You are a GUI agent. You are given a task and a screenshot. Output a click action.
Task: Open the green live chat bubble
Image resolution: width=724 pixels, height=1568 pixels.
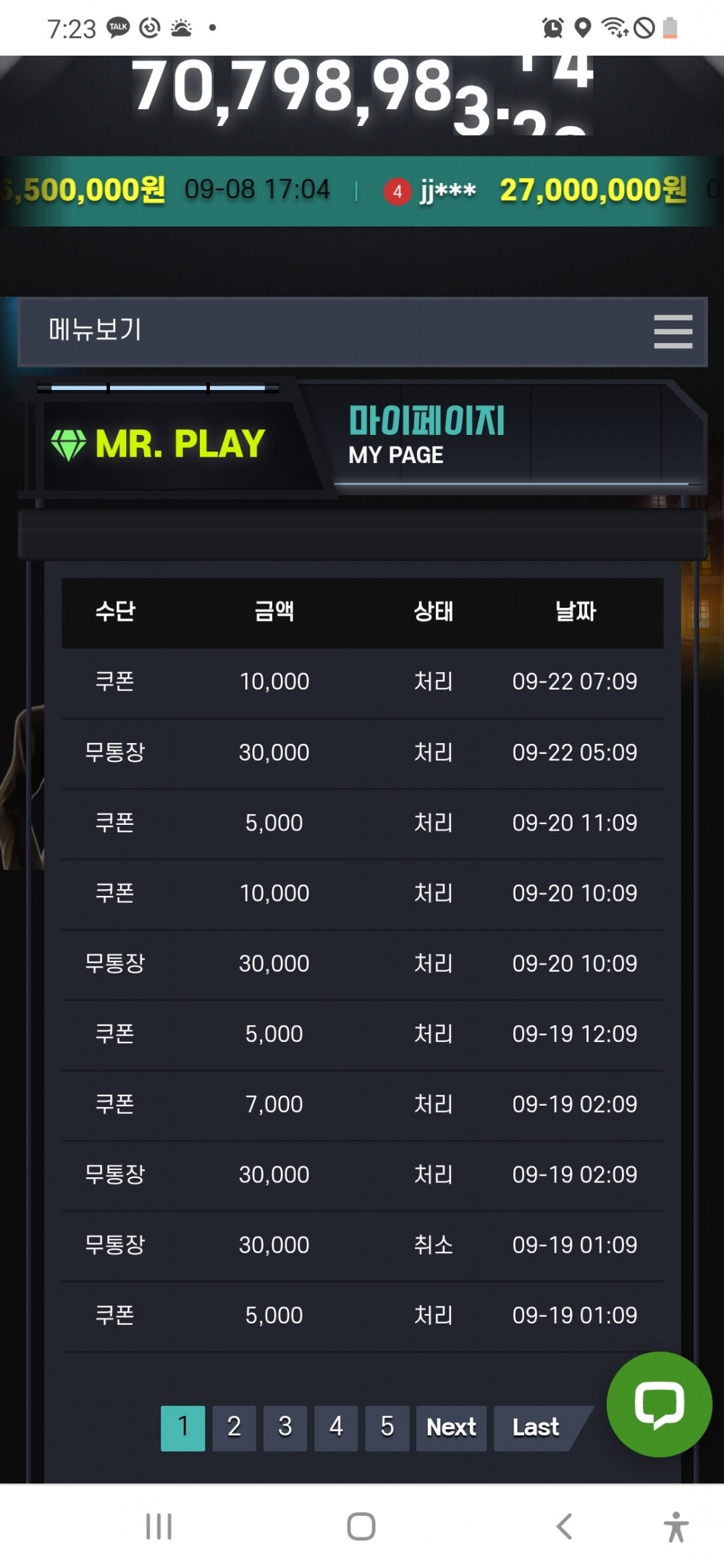click(x=659, y=1404)
